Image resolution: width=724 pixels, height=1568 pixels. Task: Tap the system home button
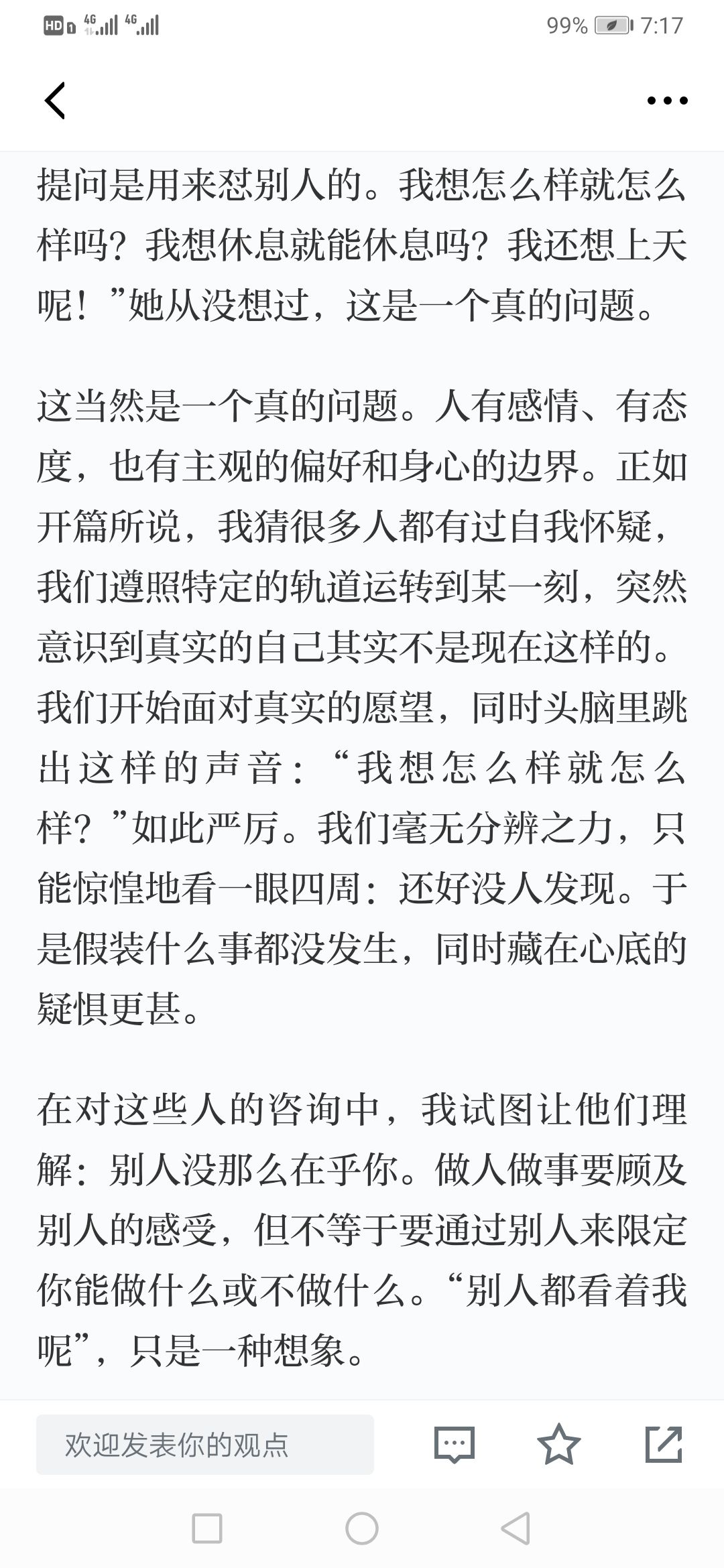[x=362, y=1528]
